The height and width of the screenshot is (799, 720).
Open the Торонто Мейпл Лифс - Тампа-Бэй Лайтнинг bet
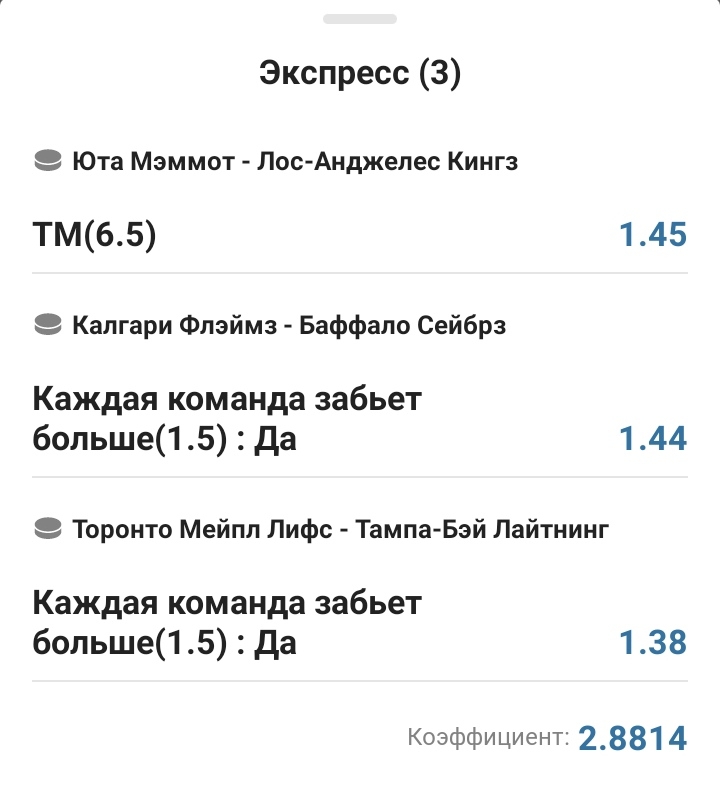coord(340,529)
